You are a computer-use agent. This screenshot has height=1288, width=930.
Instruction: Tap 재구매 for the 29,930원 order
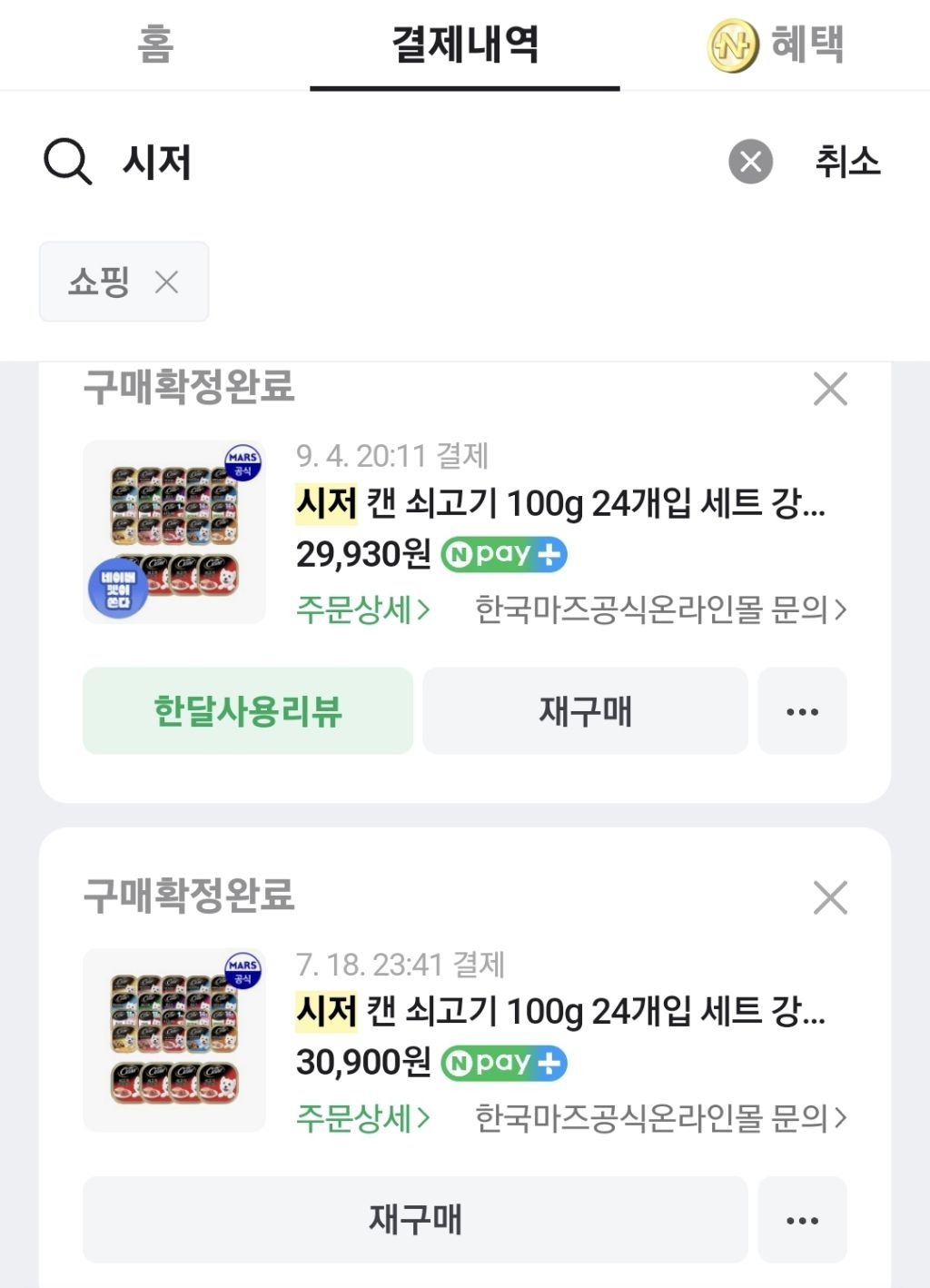click(x=585, y=710)
